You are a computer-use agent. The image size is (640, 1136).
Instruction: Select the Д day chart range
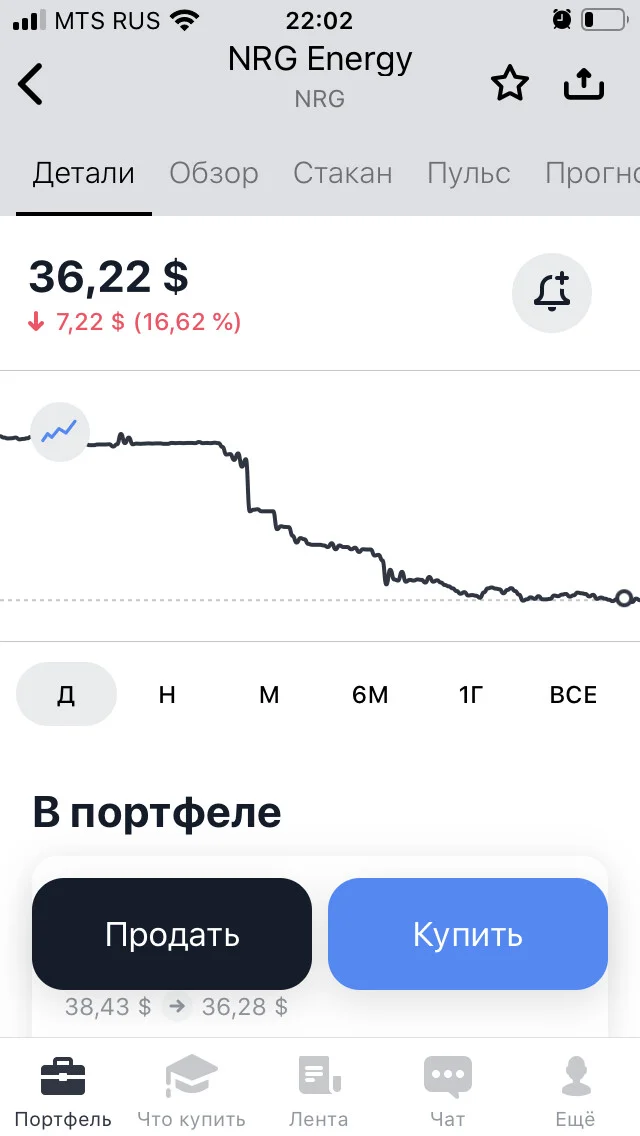tap(66, 695)
